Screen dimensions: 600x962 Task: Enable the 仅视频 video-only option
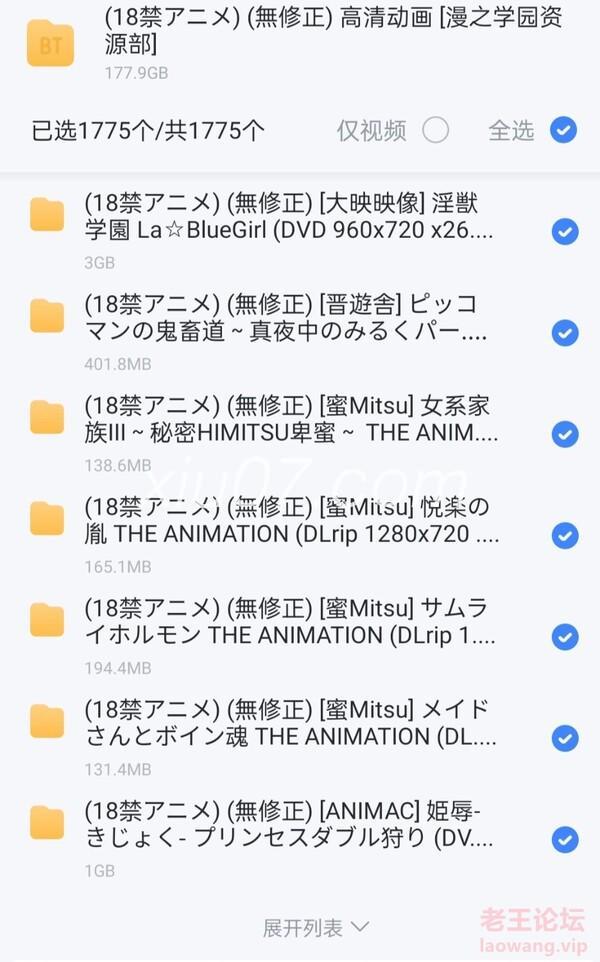436,130
